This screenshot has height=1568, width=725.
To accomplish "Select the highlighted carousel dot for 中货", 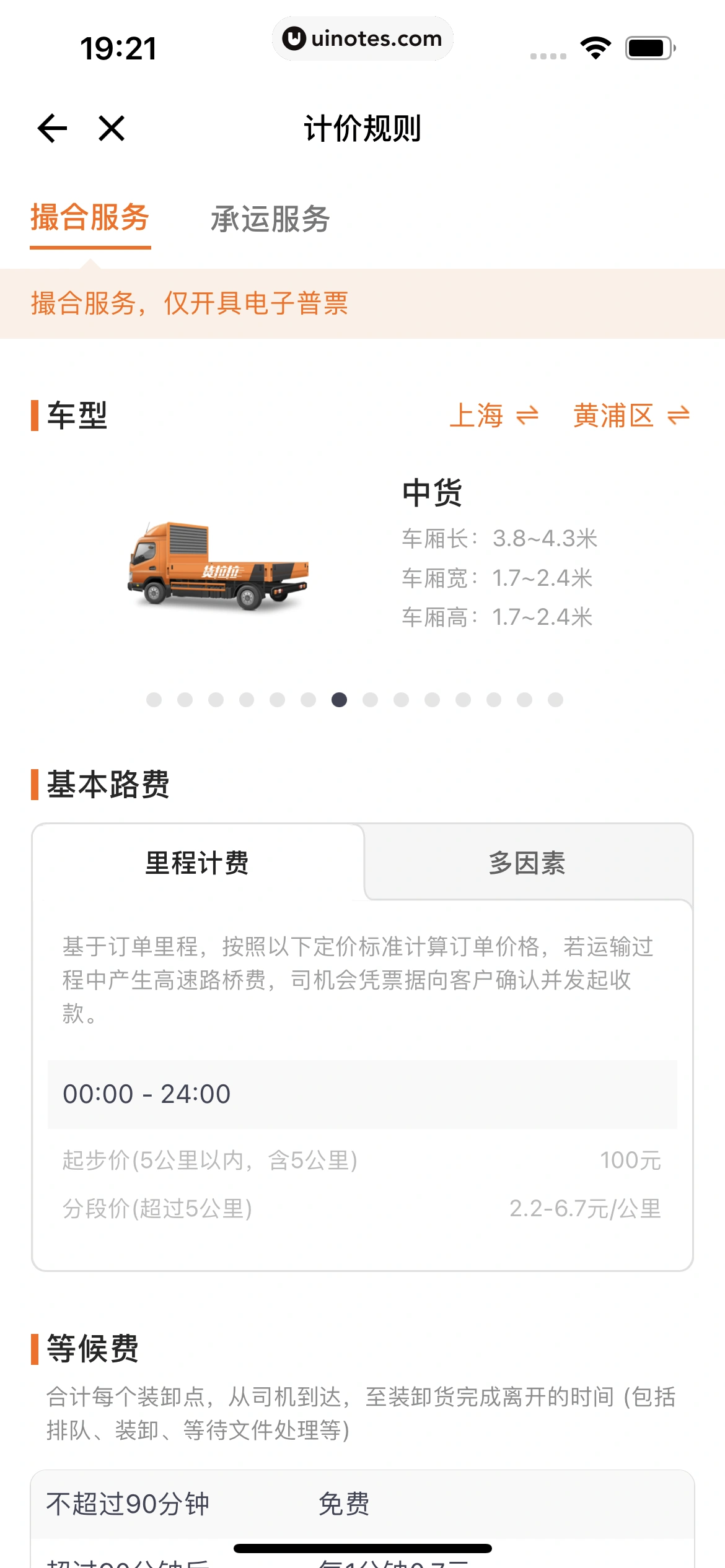I will pos(338,699).
